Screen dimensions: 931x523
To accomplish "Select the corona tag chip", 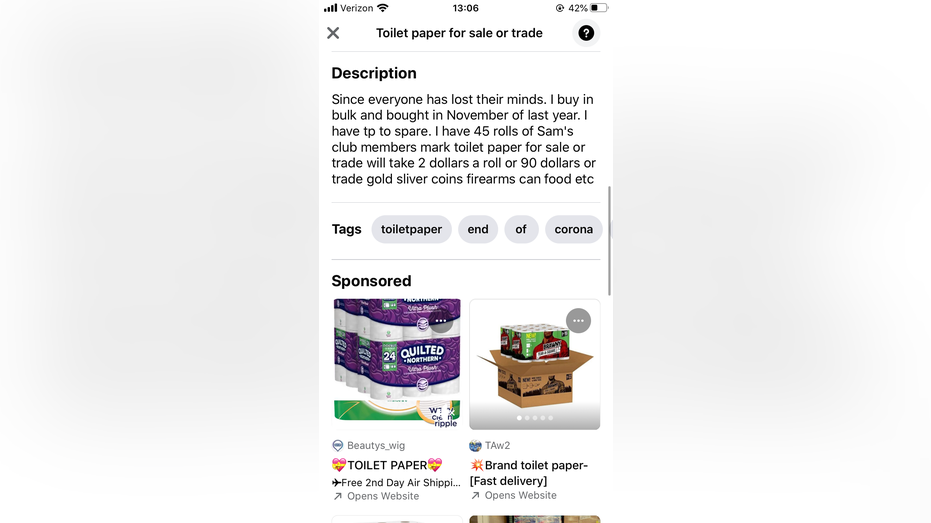I will [574, 229].
